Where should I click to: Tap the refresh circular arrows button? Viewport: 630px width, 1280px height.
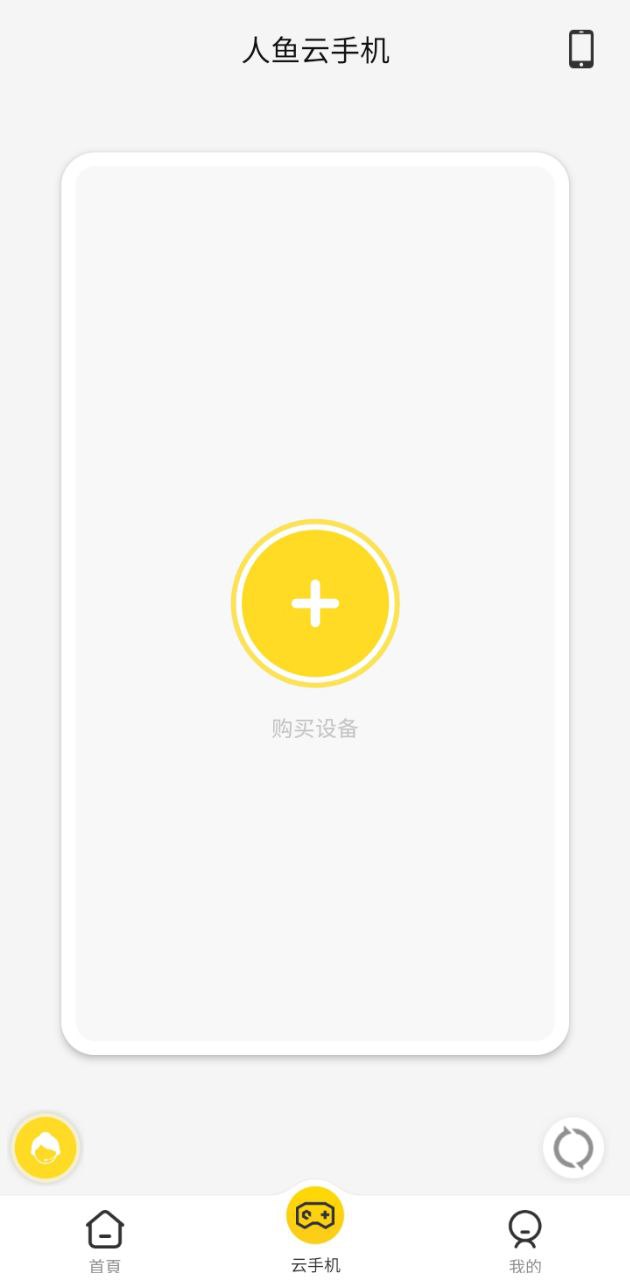[x=573, y=1147]
